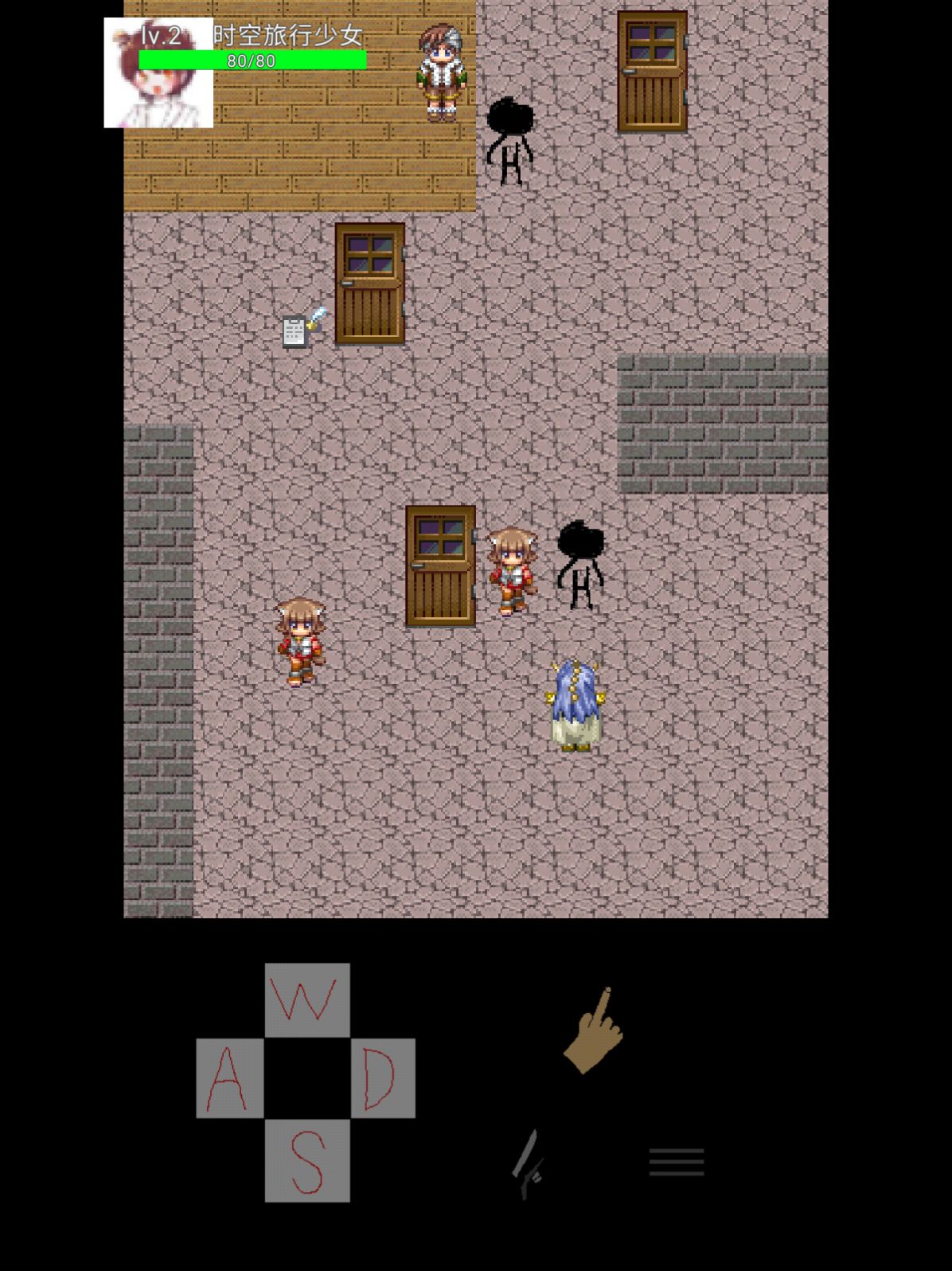The width and height of the screenshot is (952, 1271).
Task: Tap the A button to move left
Action: pos(229,1077)
